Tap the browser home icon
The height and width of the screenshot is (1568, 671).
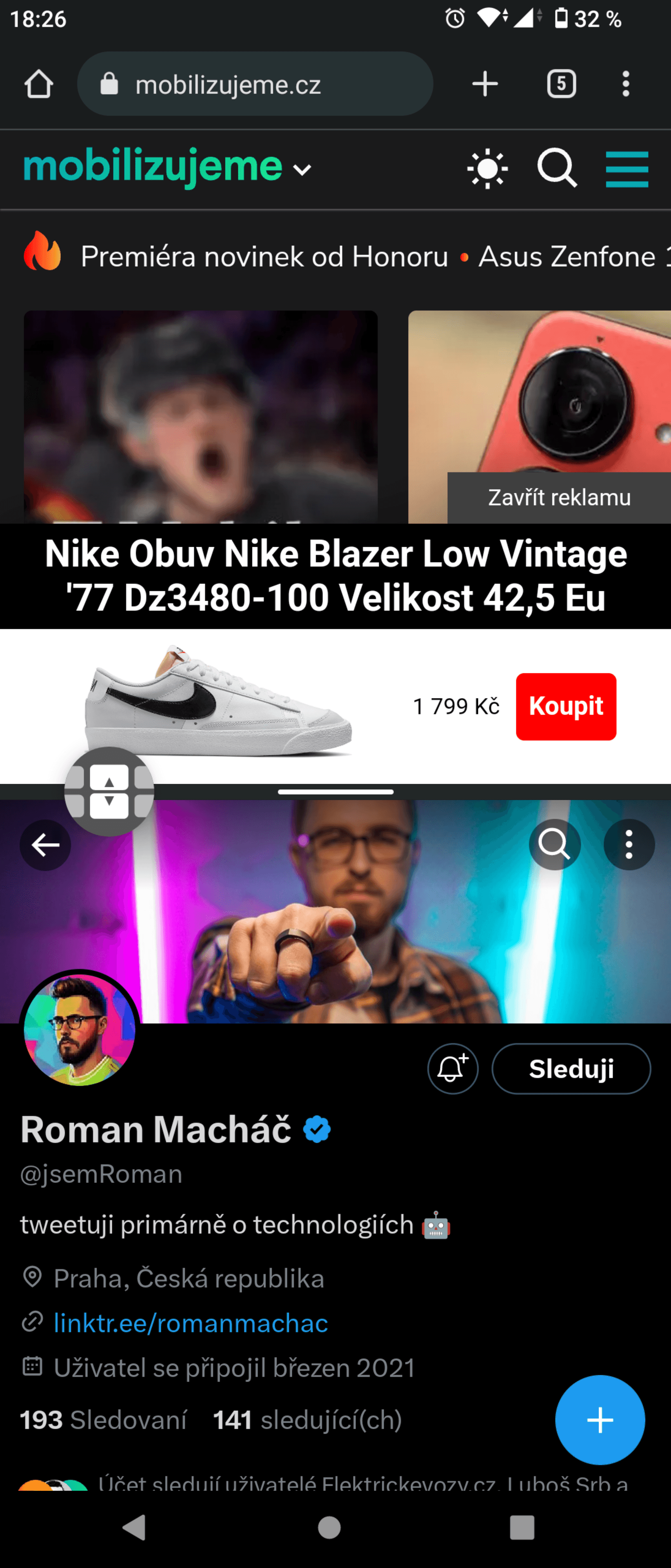tap(38, 84)
